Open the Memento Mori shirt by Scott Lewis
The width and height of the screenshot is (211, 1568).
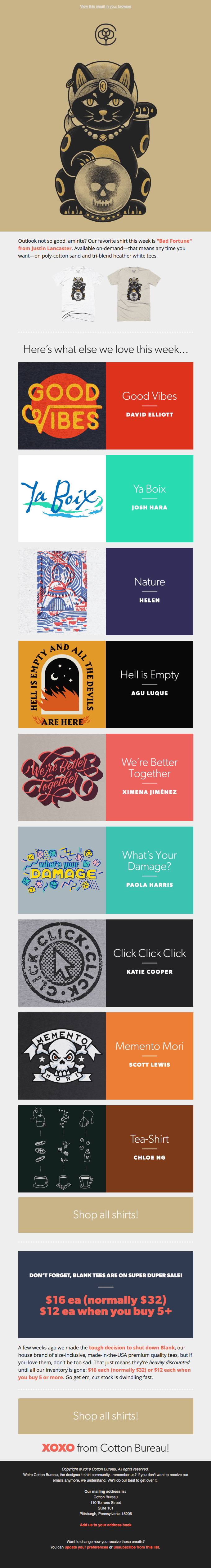(x=105, y=1055)
